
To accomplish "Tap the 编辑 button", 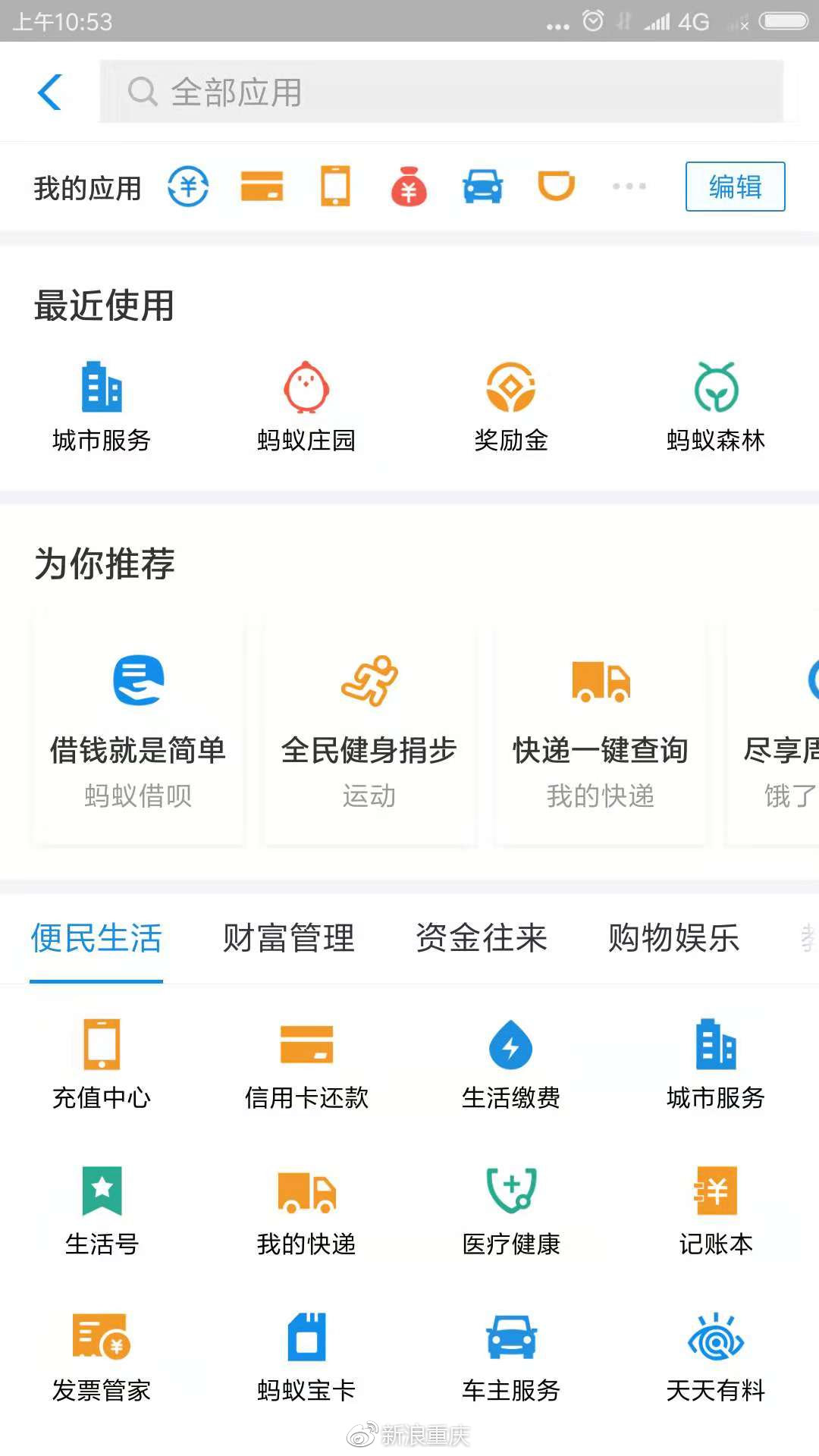I will pyautogui.click(x=735, y=187).
